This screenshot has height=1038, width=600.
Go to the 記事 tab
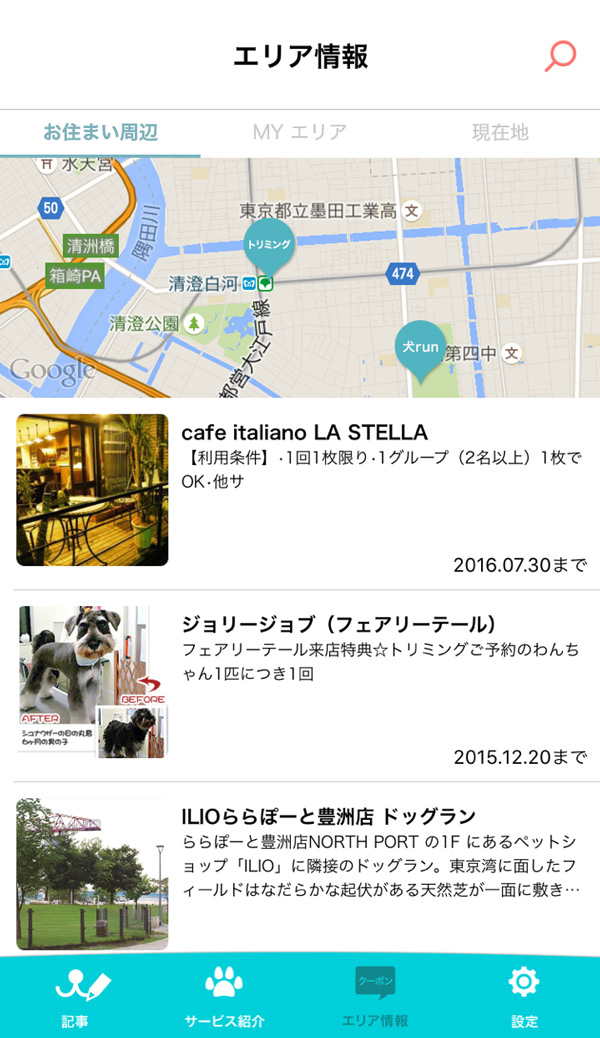pos(75,996)
